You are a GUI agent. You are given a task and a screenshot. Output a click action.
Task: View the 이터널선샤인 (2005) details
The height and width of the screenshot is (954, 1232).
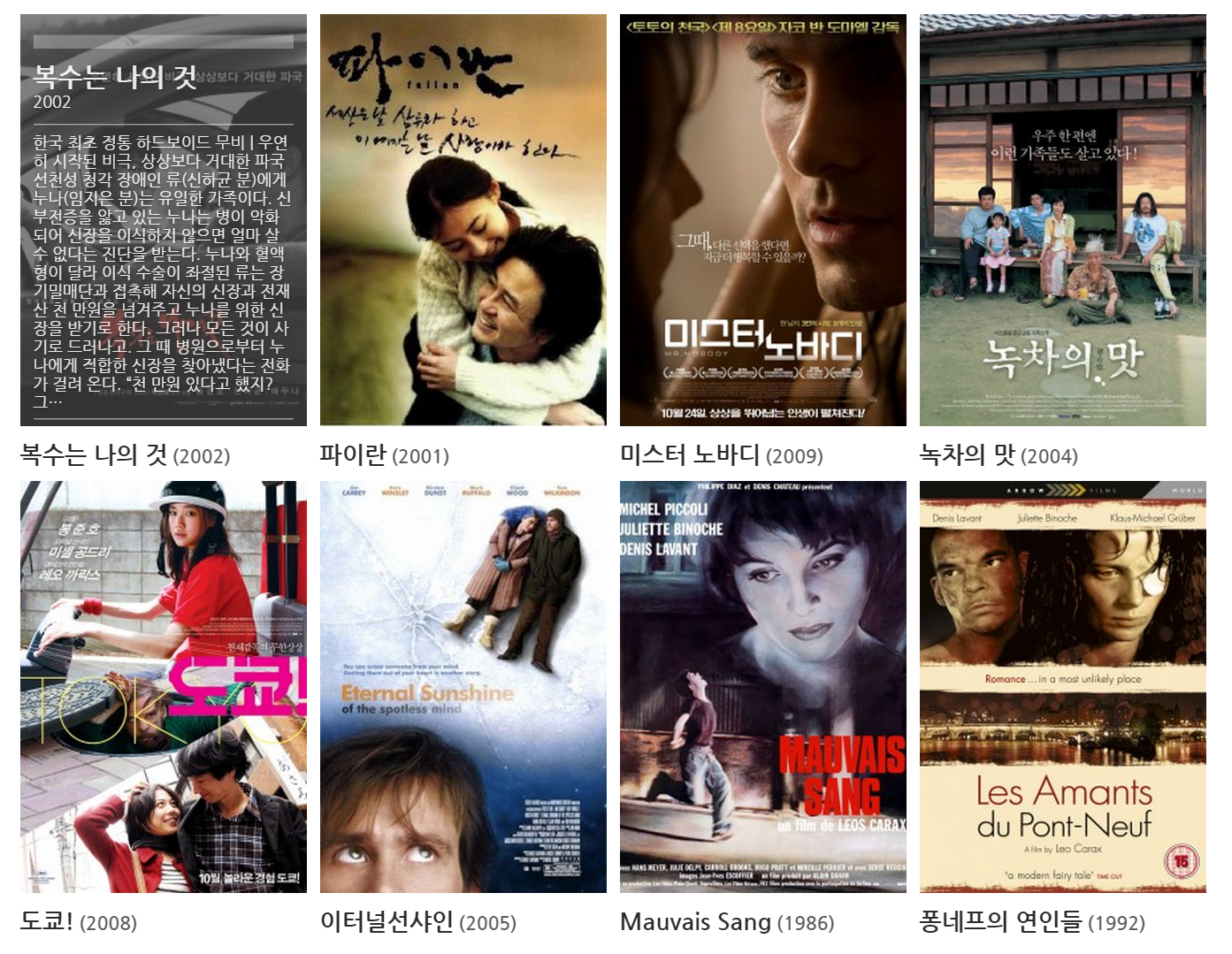pos(463,687)
